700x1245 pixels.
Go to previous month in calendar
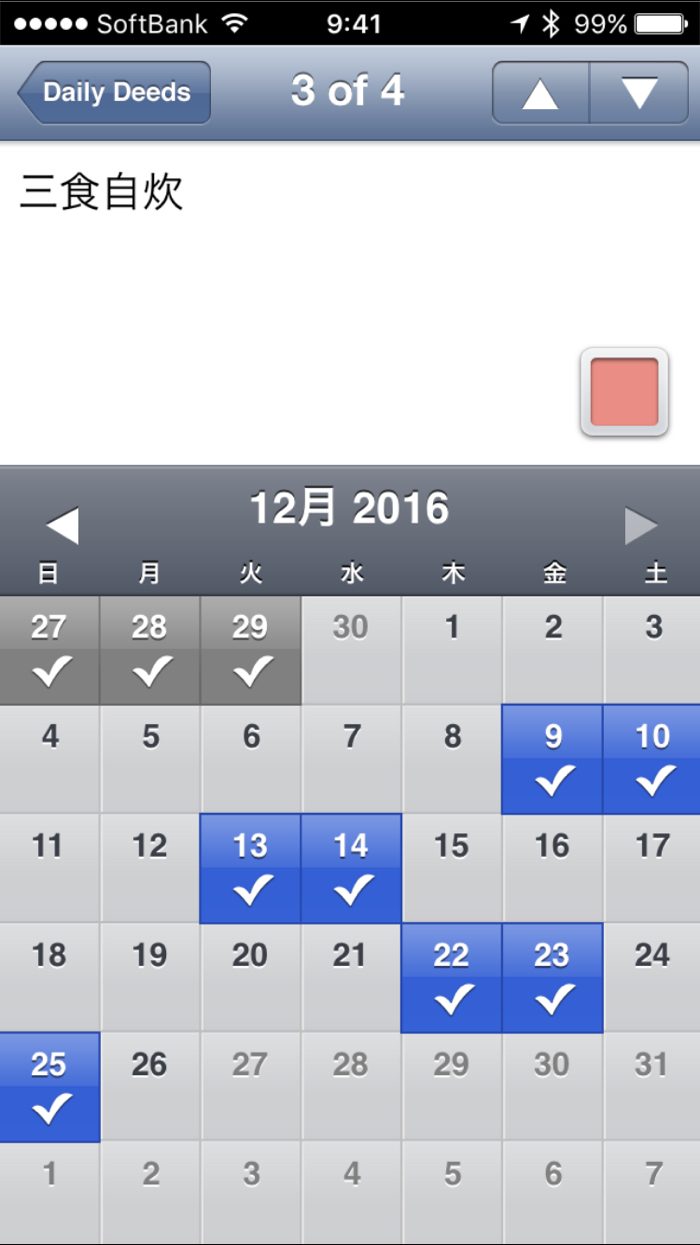coord(62,525)
